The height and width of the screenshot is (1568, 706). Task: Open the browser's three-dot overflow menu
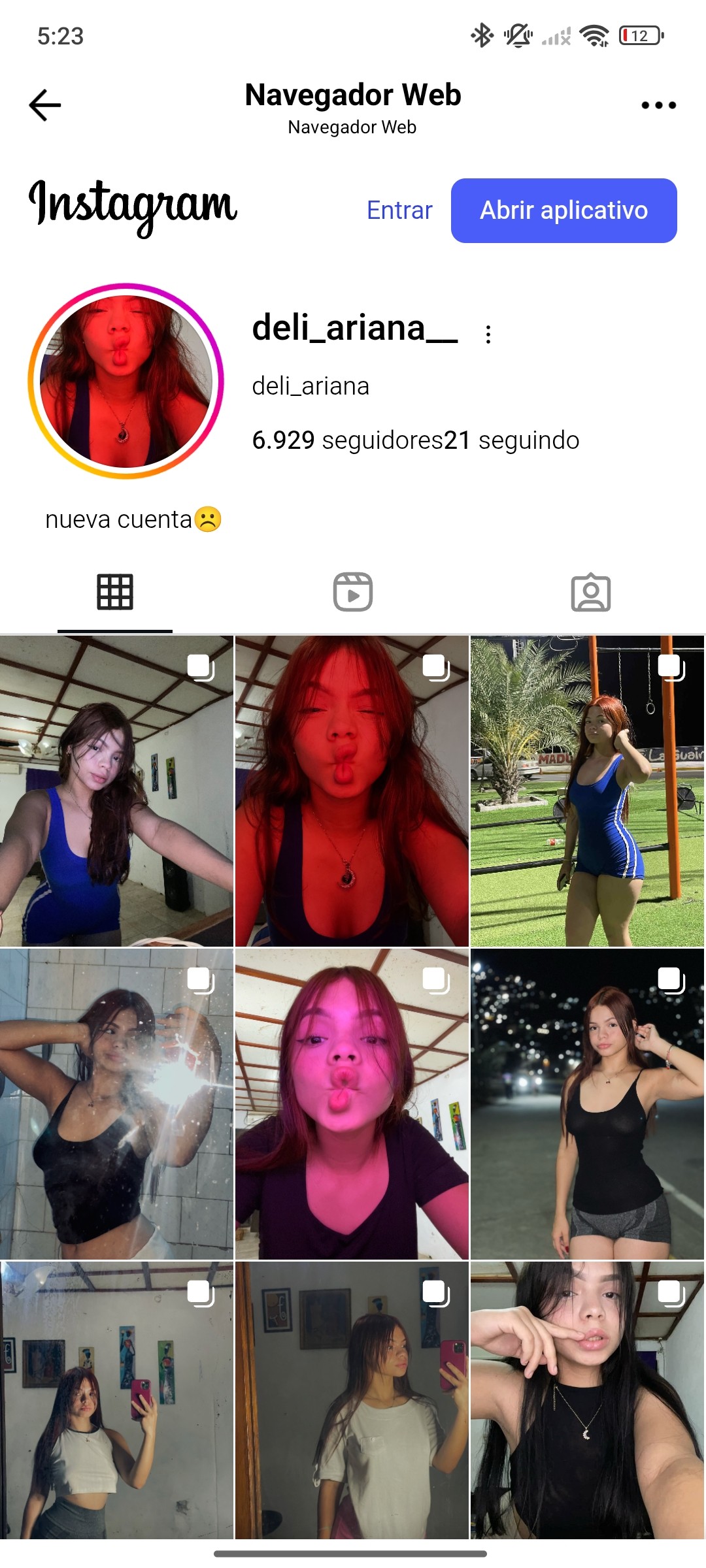[658, 105]
